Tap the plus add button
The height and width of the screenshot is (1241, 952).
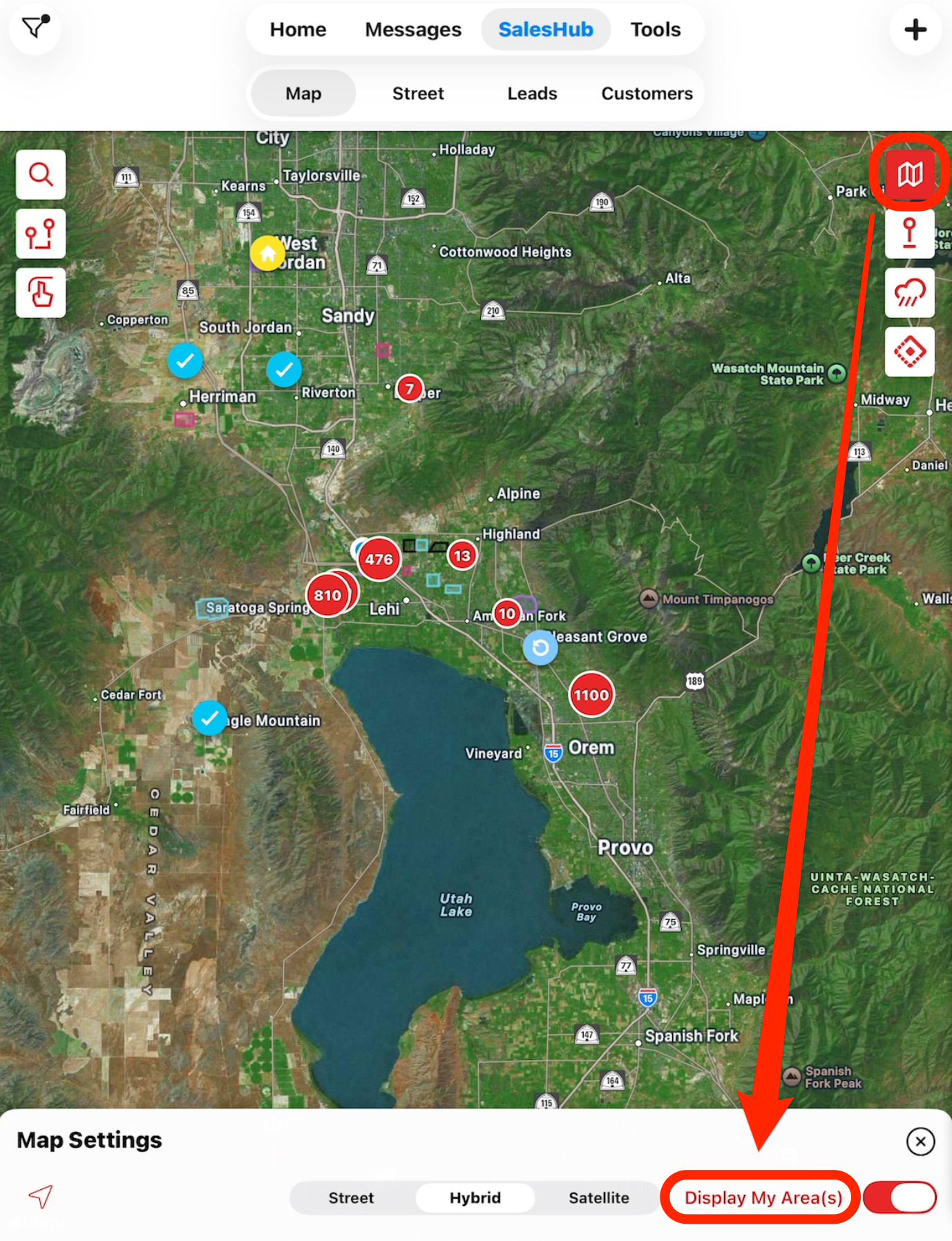915,30
